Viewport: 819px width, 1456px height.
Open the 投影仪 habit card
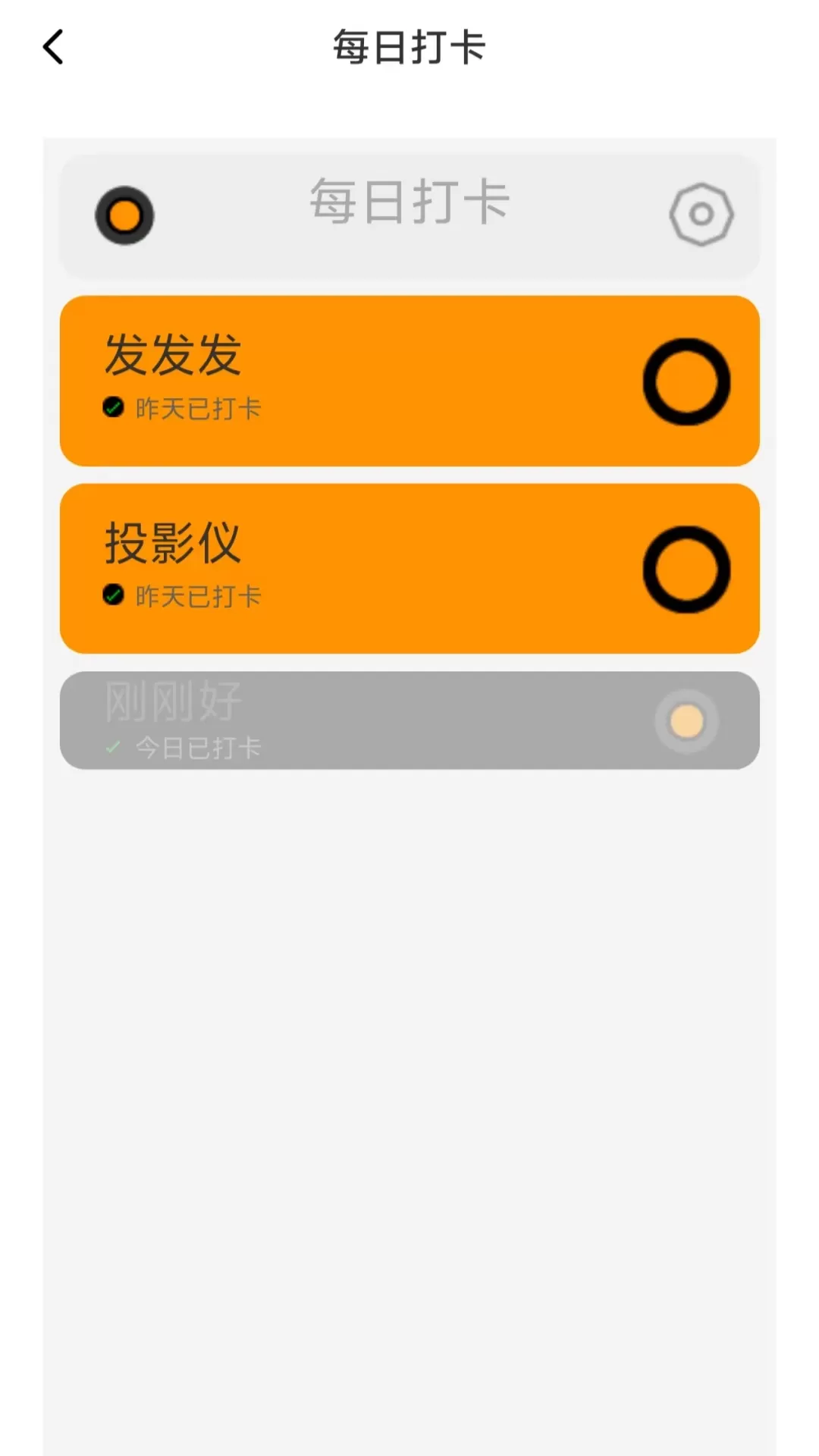click(409, 569)
